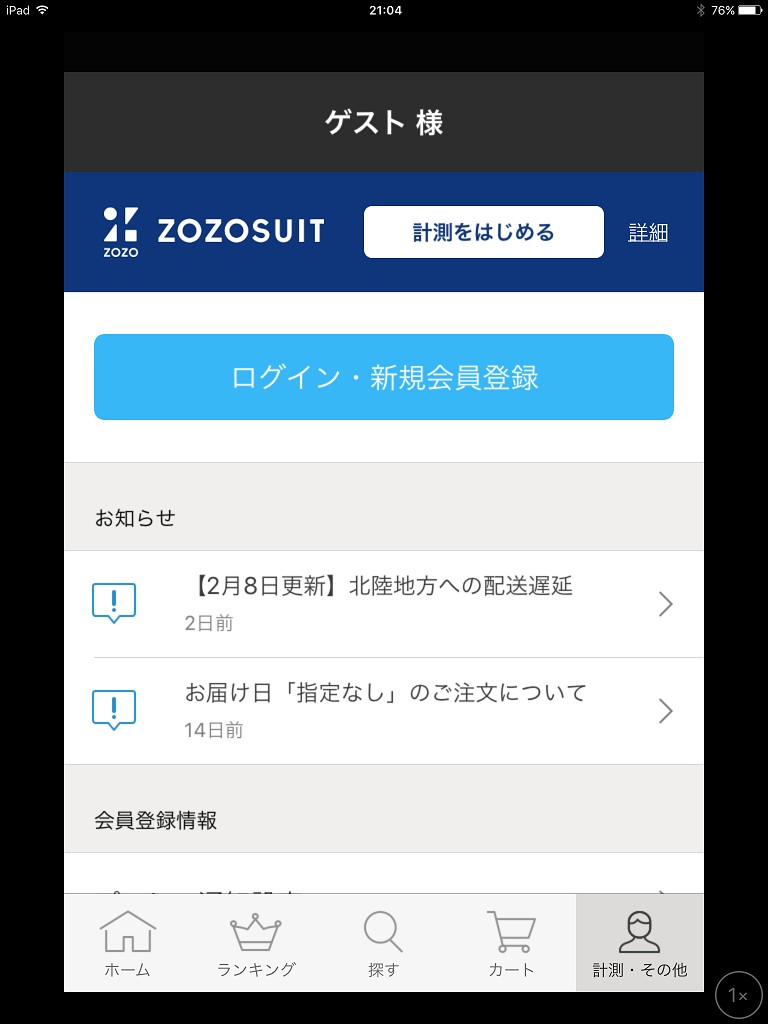Viewport: 768px width, 1024px height.
Task: Toggle the 1× app scale button
Action: (x=738, y=995)
